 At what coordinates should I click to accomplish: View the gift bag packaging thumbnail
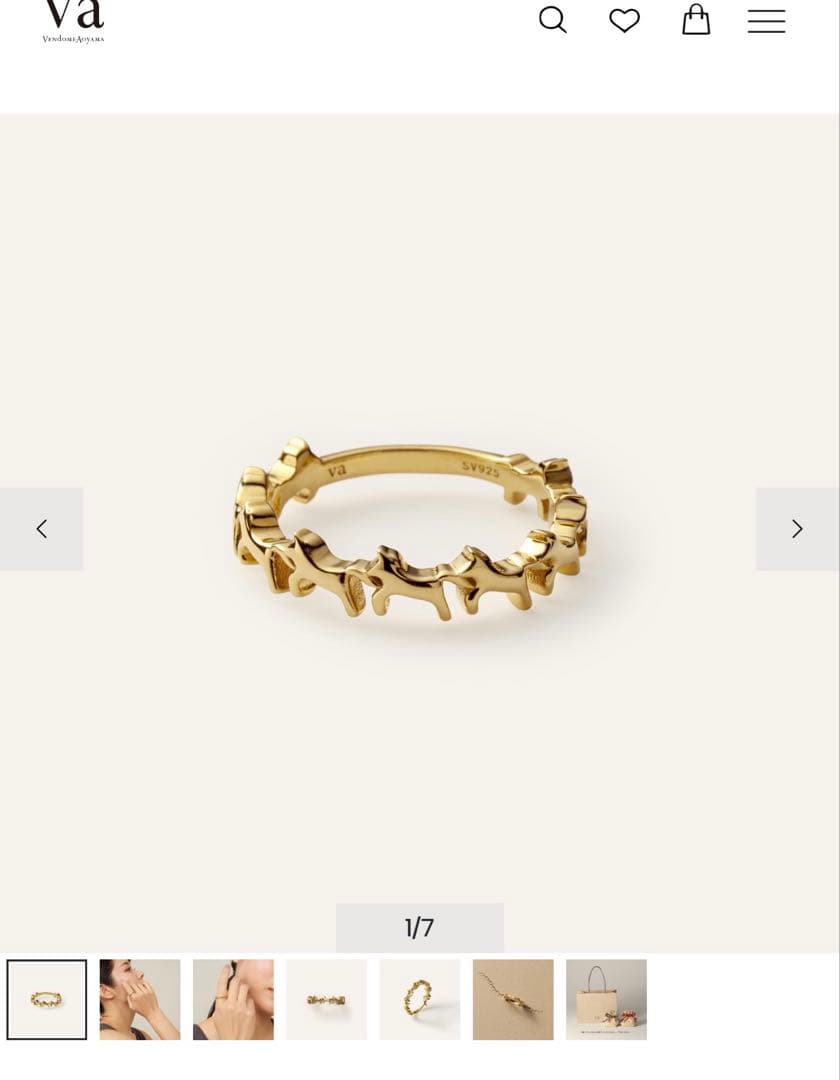pos(606,999)
